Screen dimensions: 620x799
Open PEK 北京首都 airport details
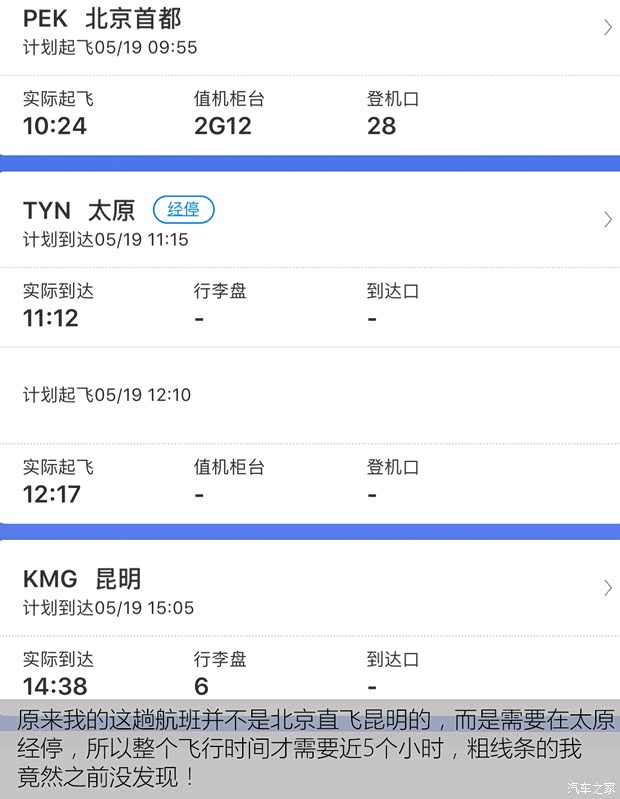pos(607,28)
